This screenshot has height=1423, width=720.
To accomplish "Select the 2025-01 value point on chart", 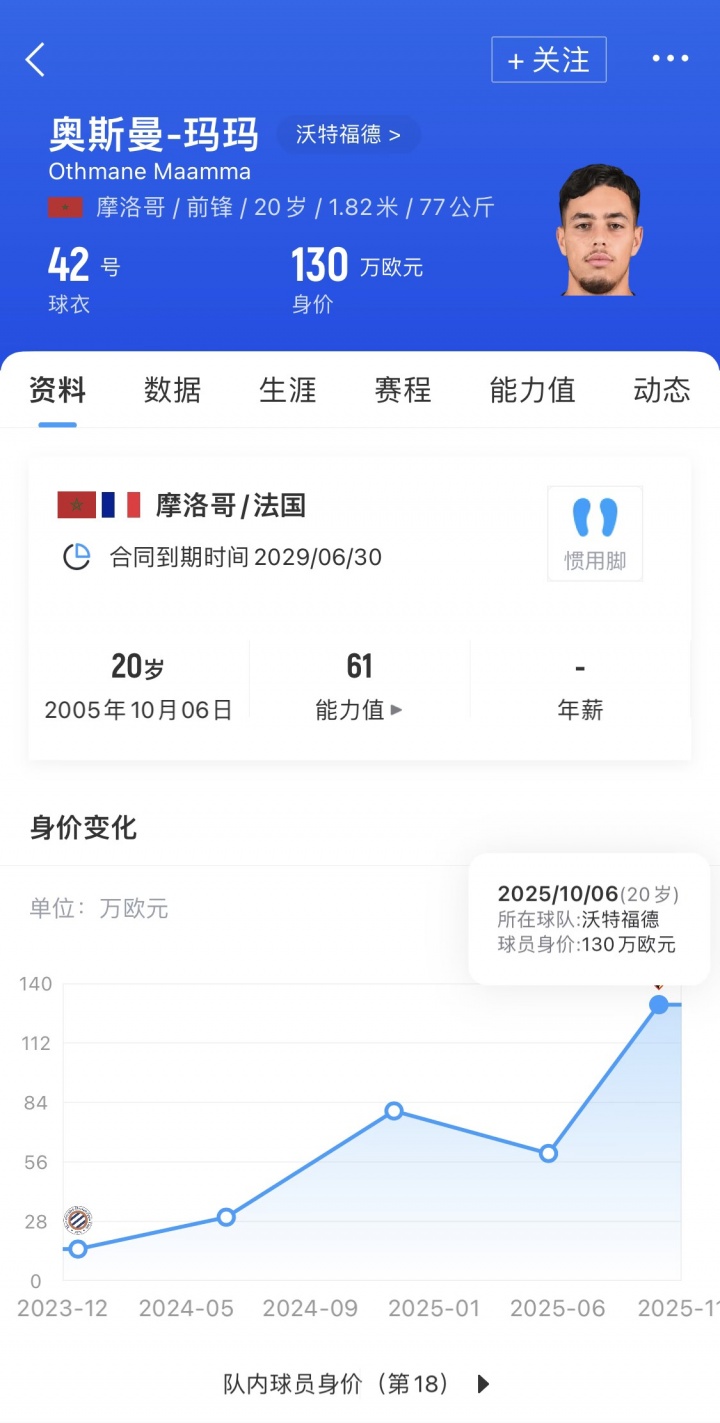I will [394, 1111].
